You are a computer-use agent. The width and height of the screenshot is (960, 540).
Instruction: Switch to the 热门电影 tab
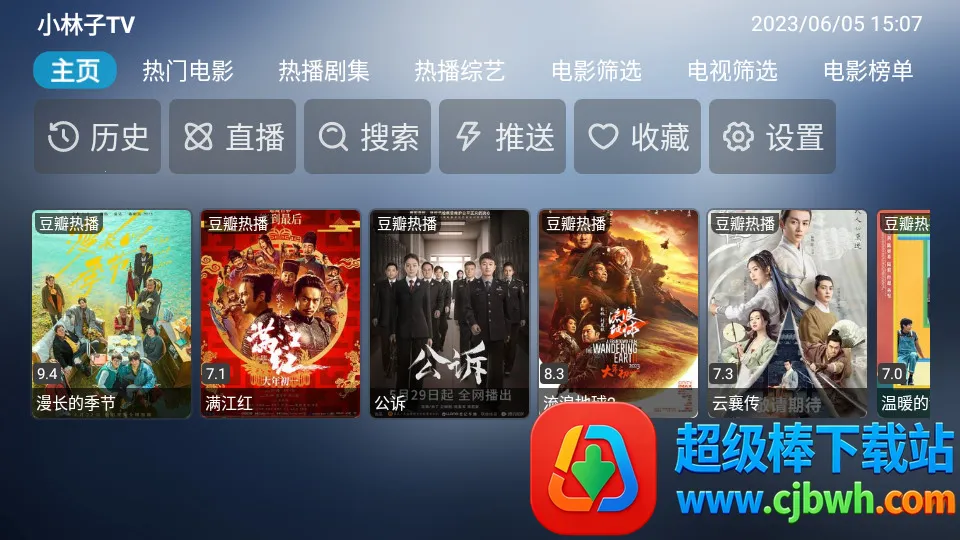tap(188, 71)
